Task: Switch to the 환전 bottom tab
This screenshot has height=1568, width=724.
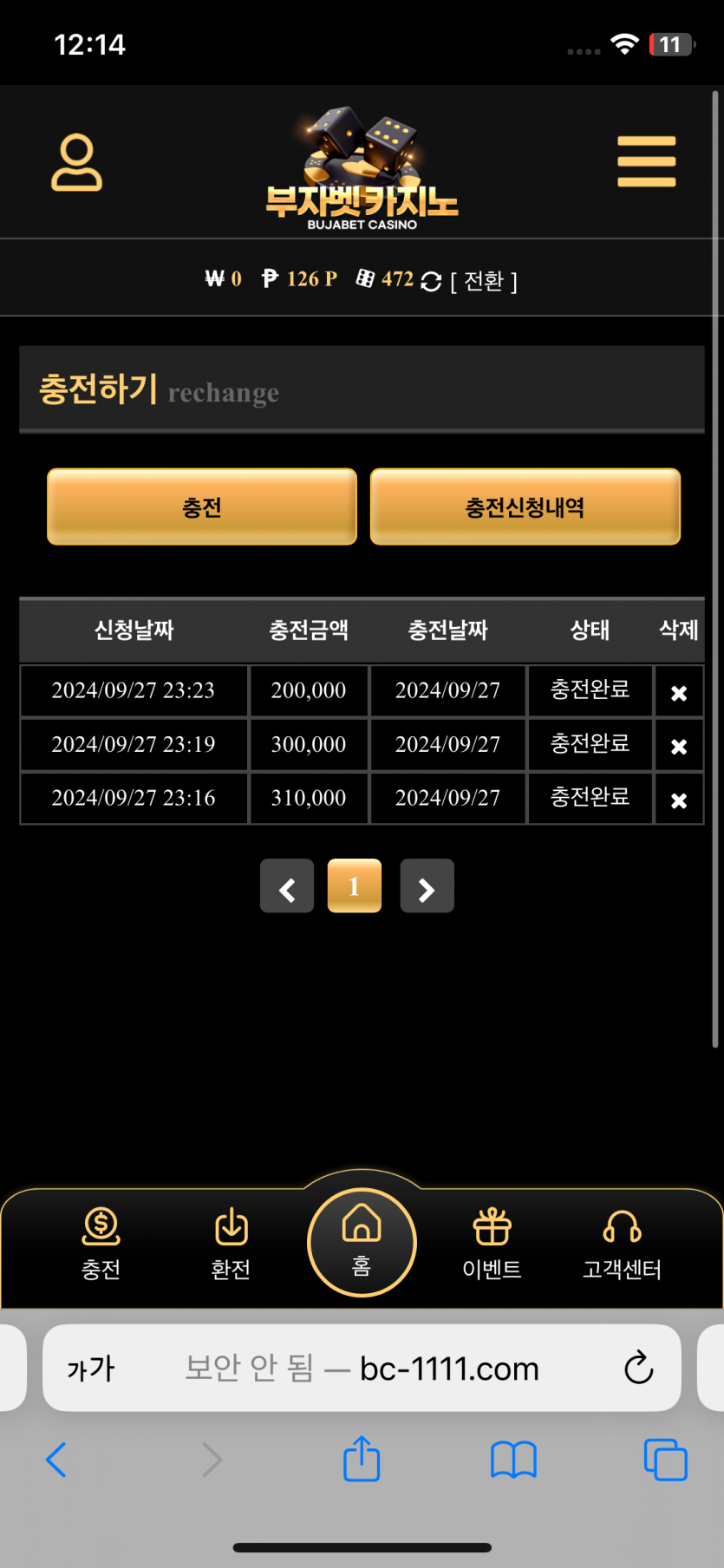Action: click(x=232, y=1245)
